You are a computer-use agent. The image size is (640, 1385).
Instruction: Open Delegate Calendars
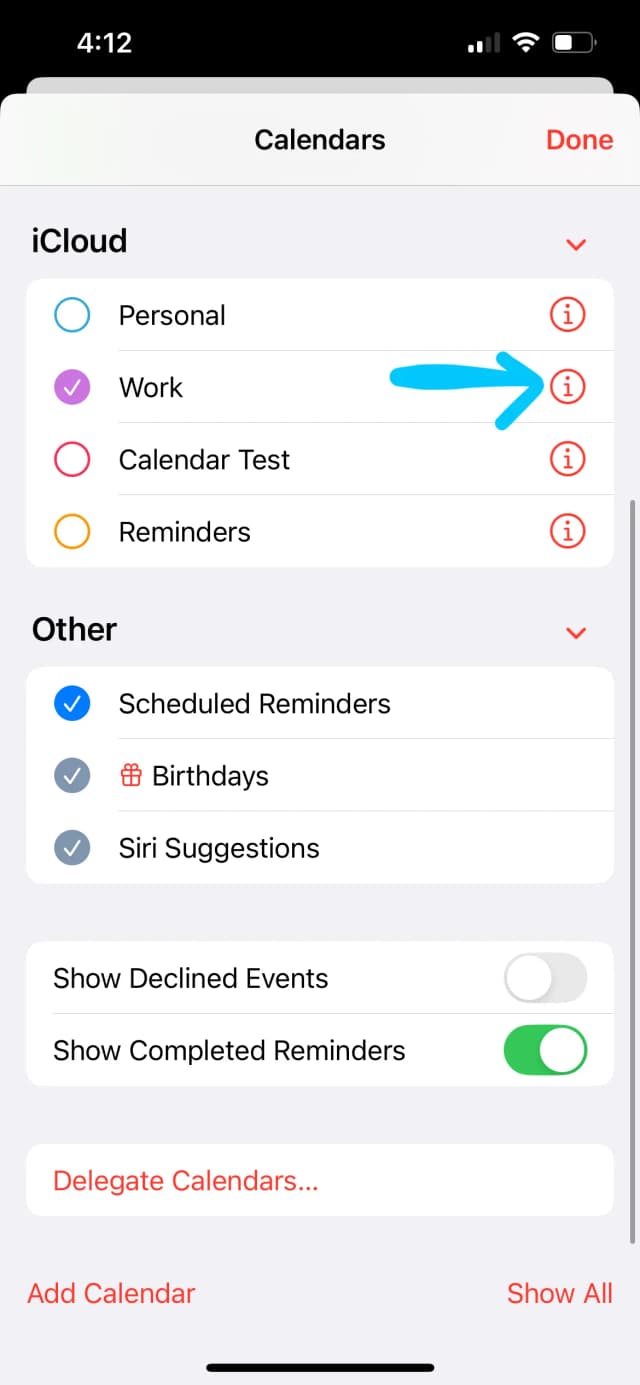(x=186, y=1180)
